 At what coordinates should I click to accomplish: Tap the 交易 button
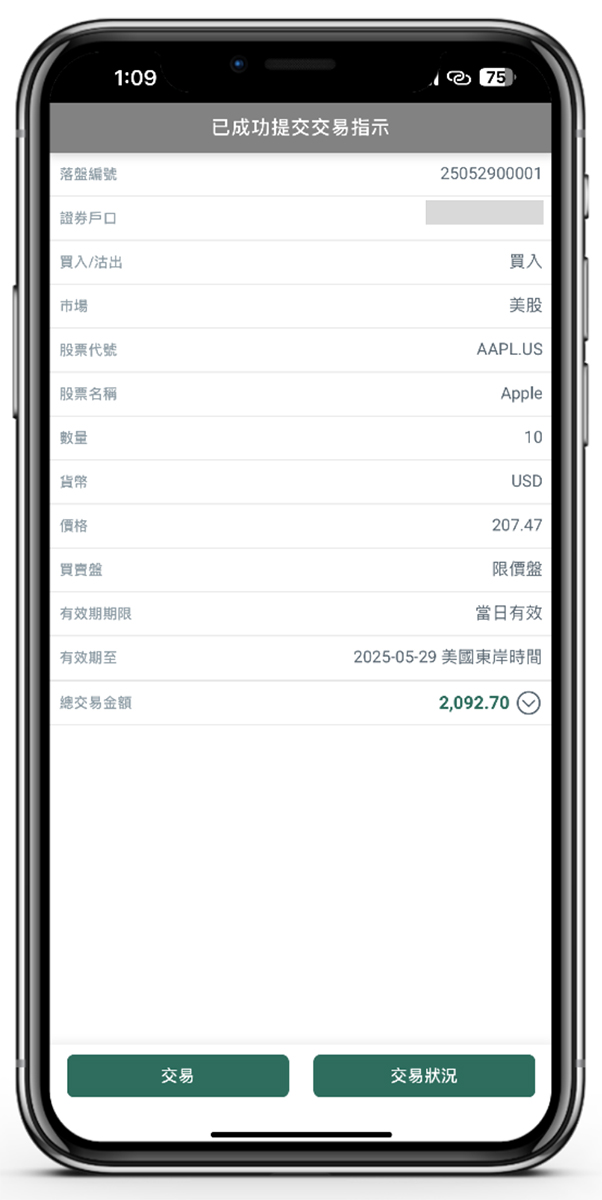(178, 1076)
